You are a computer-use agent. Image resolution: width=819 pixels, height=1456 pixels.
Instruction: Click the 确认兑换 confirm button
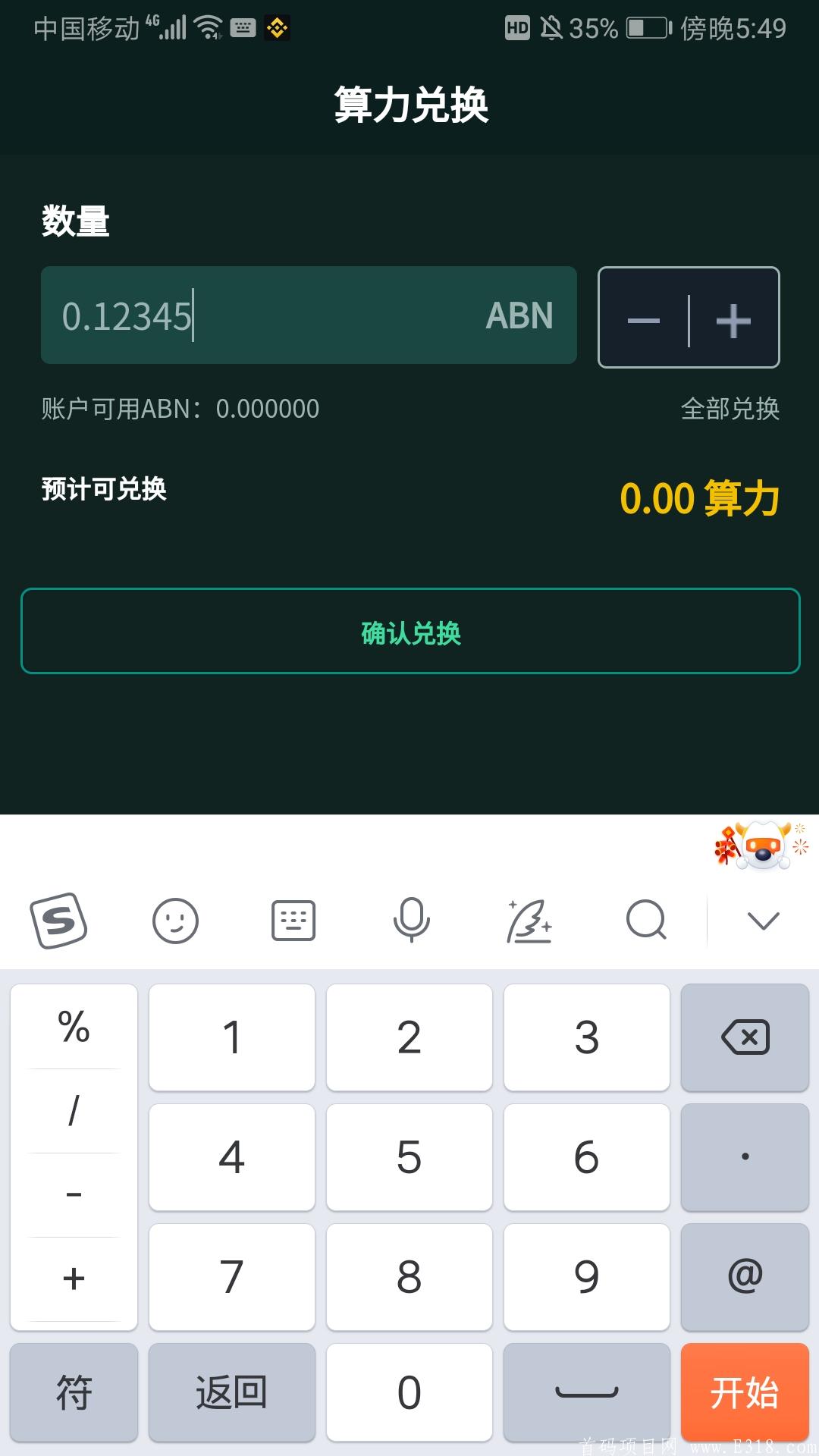tap(409, 631)
